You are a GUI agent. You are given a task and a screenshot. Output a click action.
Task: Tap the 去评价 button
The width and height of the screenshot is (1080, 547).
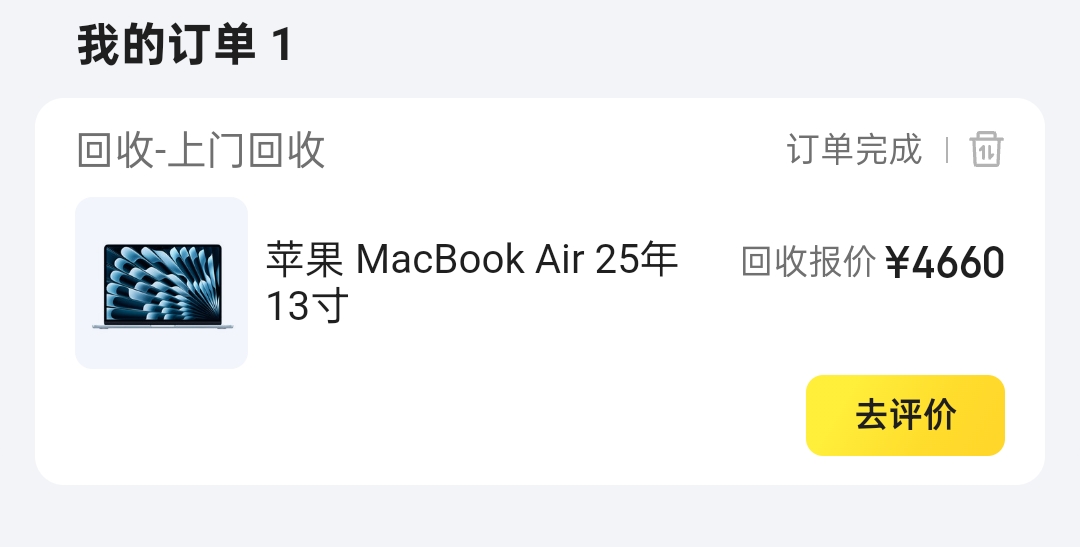point(905,415)
